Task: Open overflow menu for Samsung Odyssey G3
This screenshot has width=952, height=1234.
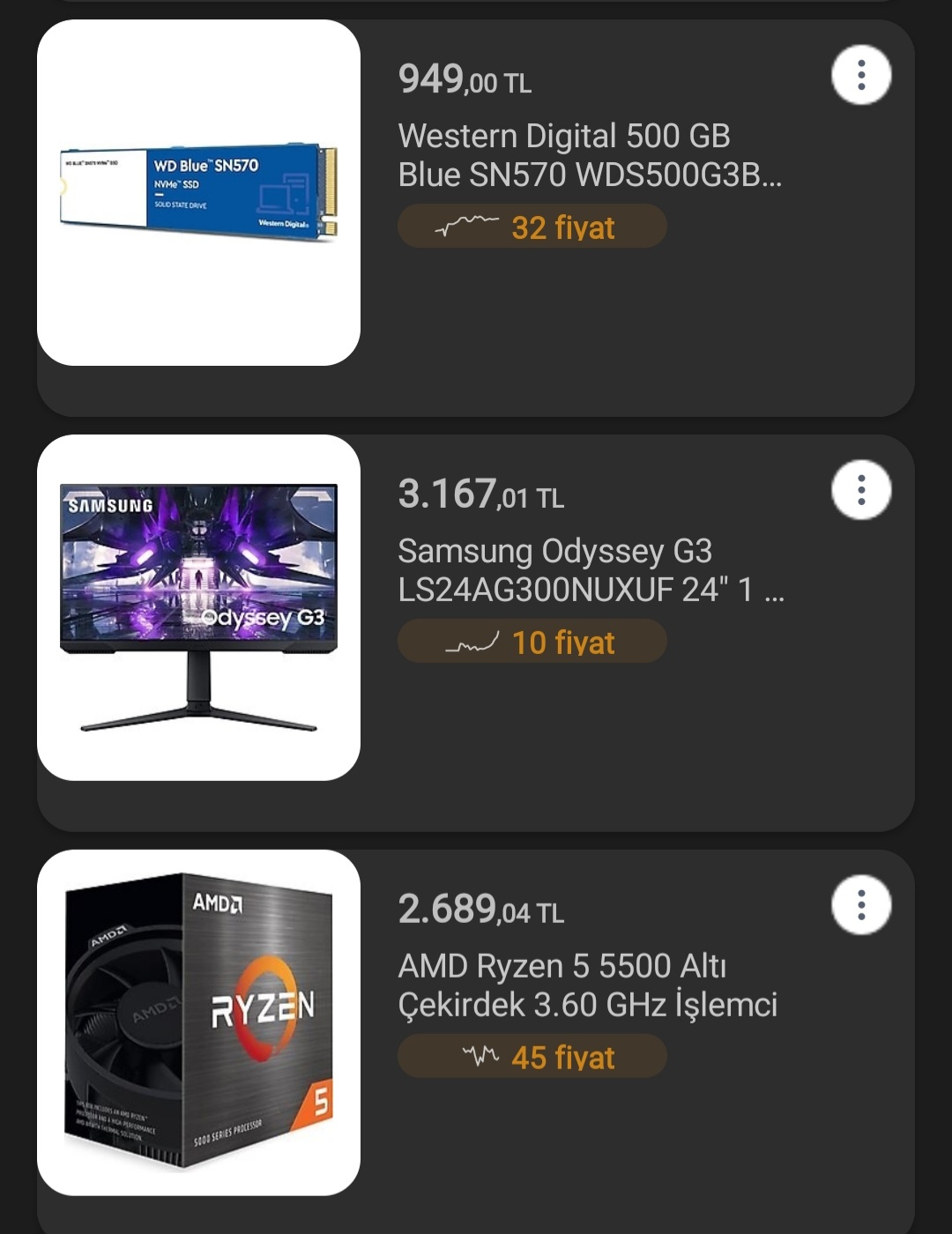Action: [861, 490]
